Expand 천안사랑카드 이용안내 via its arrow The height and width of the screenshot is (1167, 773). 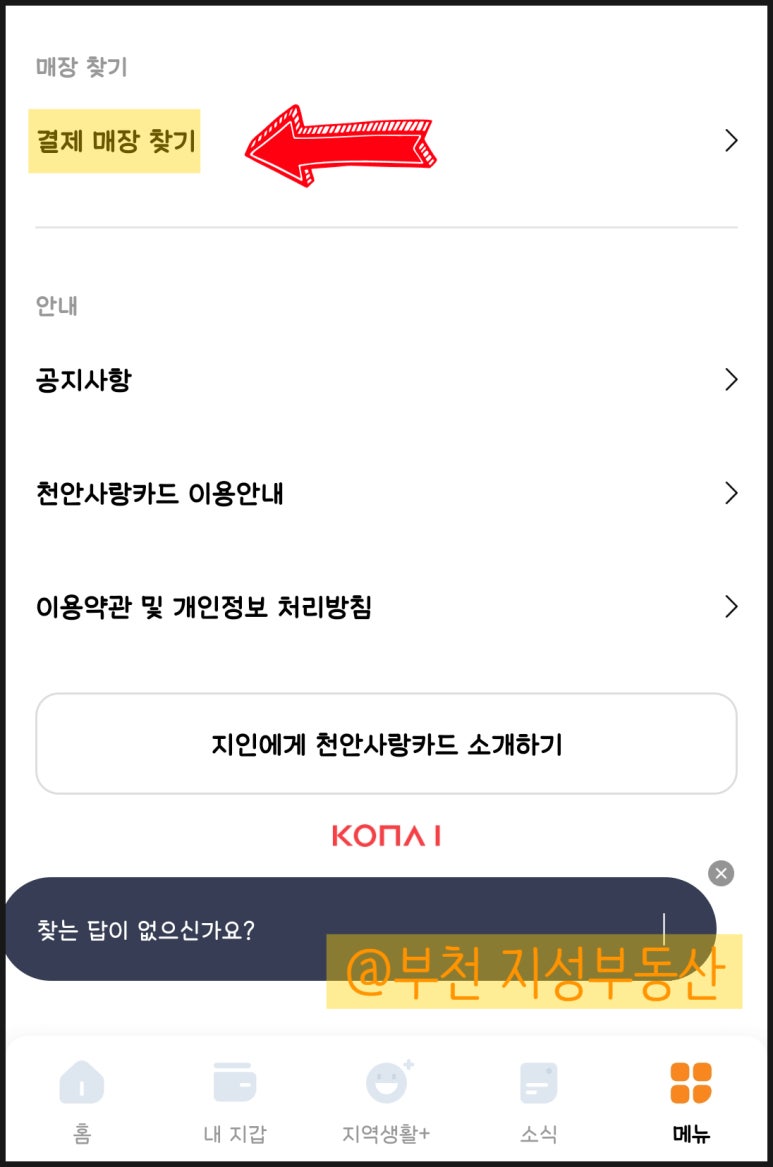(731, 493)
